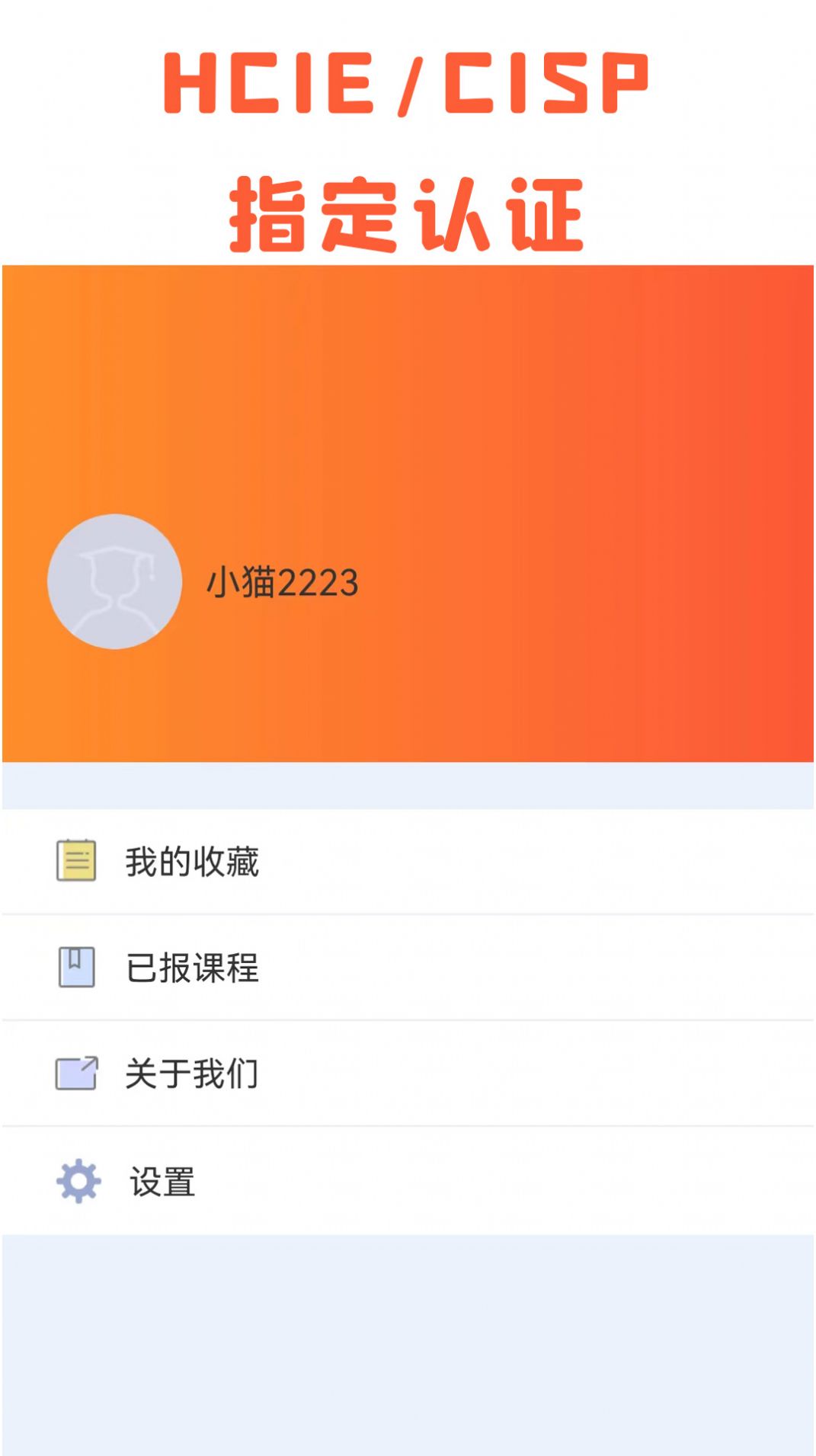This screenshot has width=816, height=1456.
Task: Click the graduation cap avatar icon
Action: coord(114,581)
